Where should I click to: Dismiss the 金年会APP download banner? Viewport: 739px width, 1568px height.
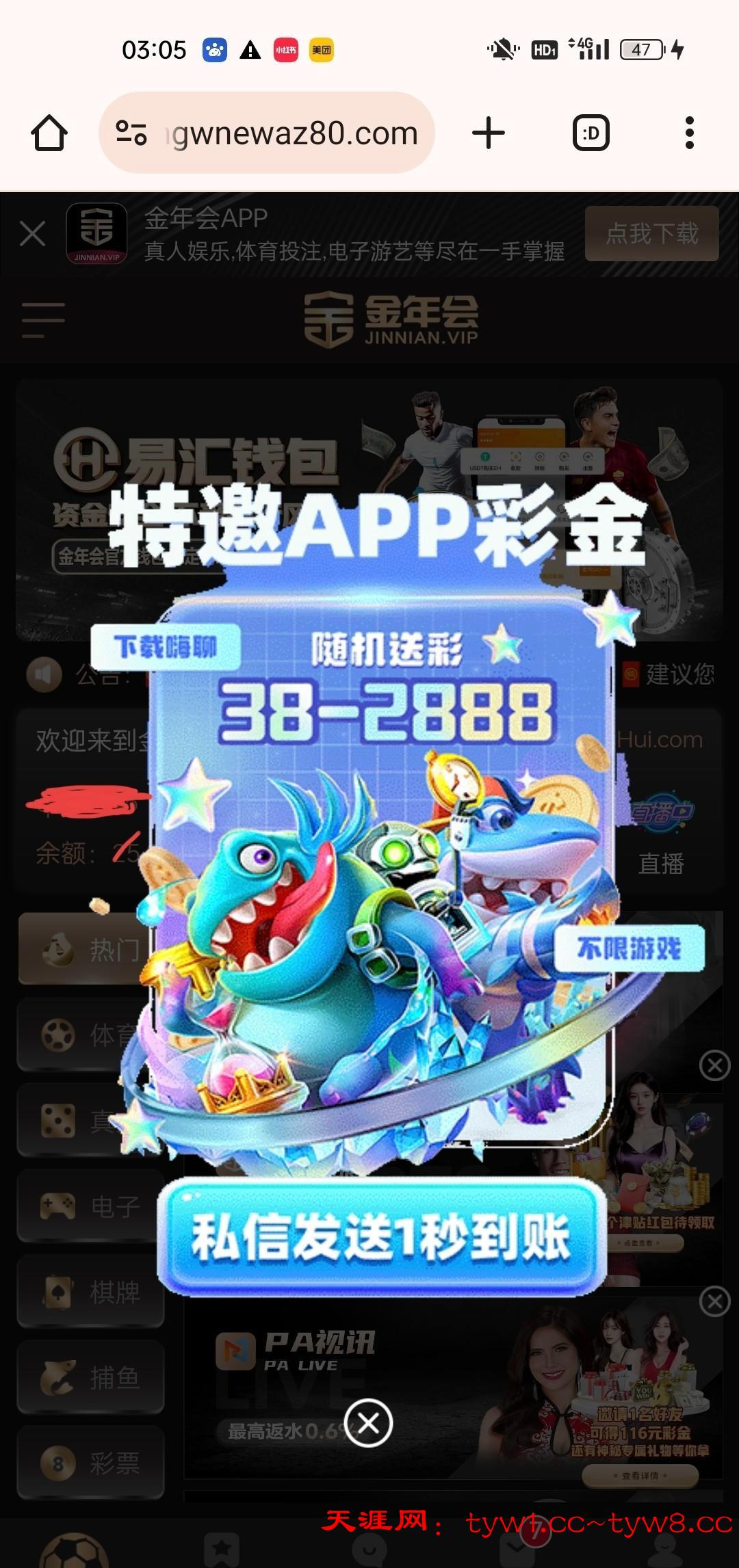33,234
